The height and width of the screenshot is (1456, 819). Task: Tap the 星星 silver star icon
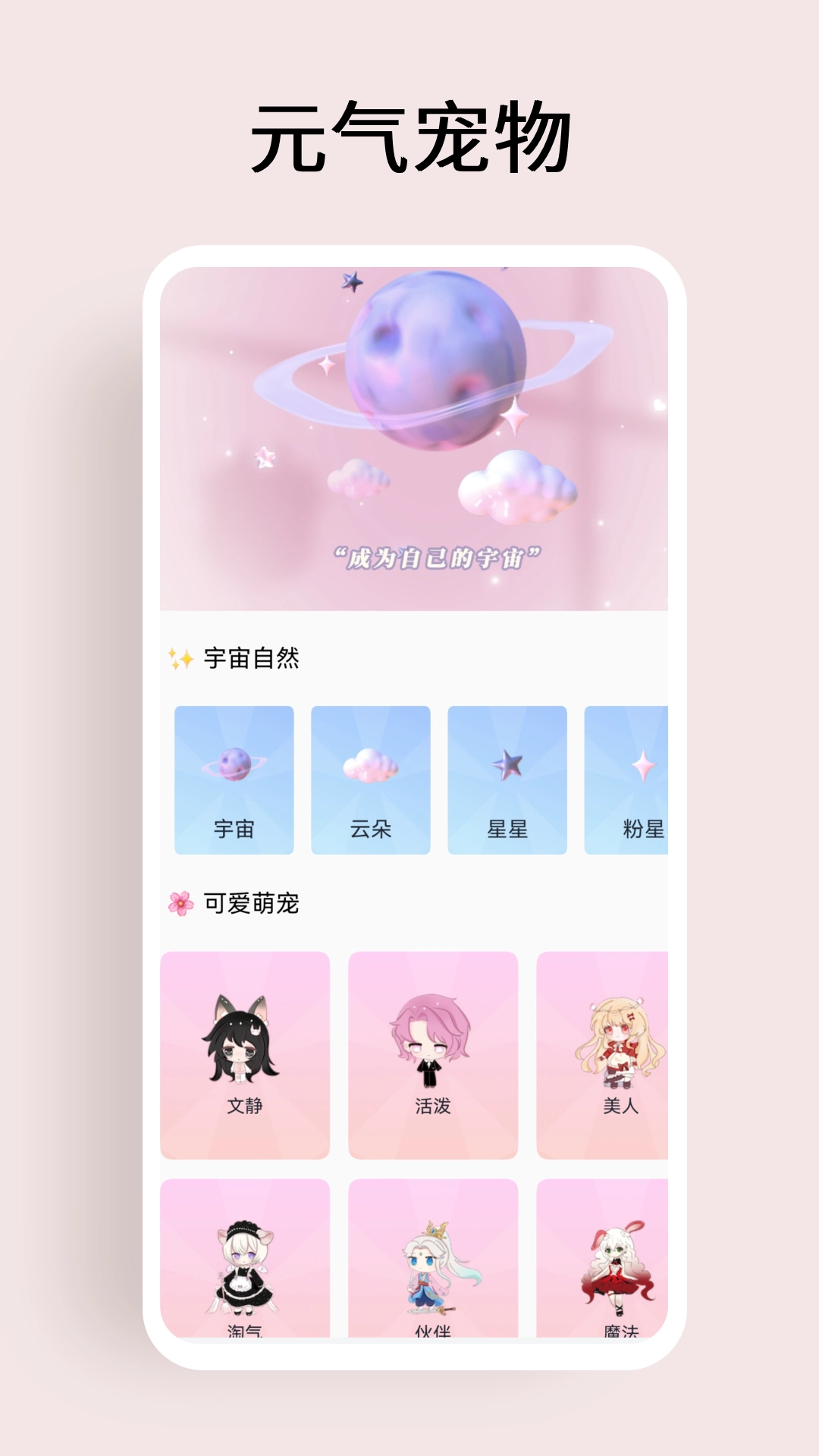pyautogui.click(x=509, y=780)
